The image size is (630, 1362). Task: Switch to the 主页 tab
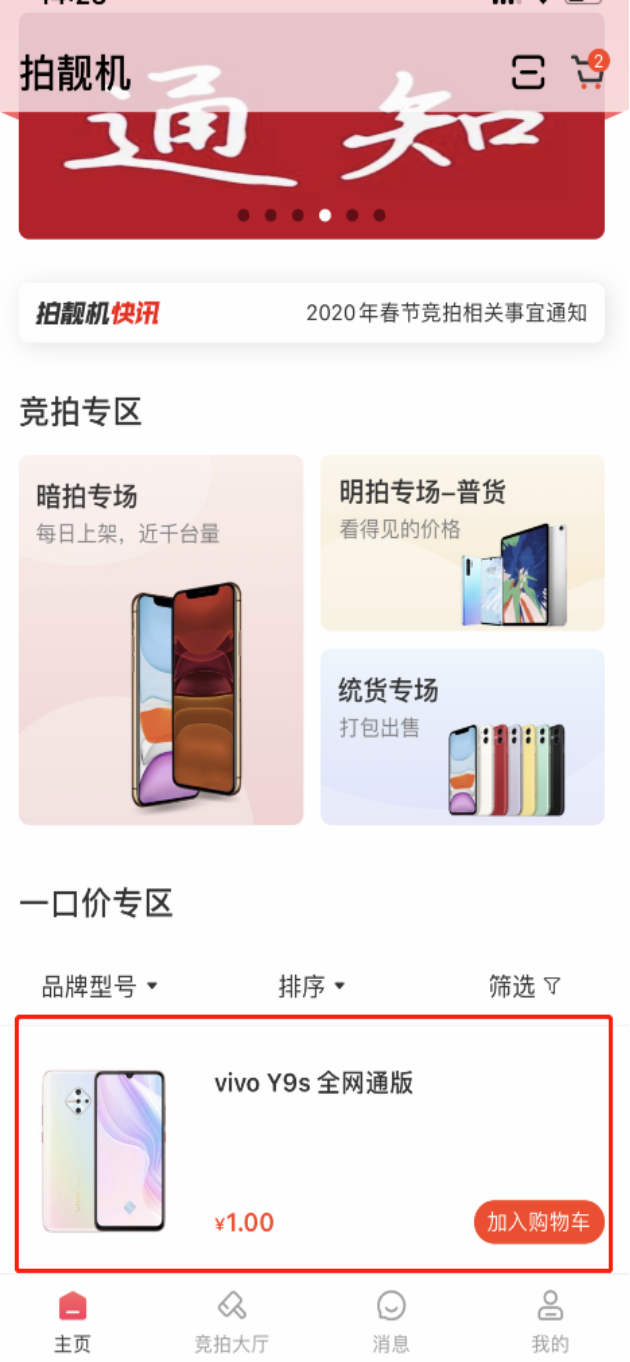(73, 1320)
